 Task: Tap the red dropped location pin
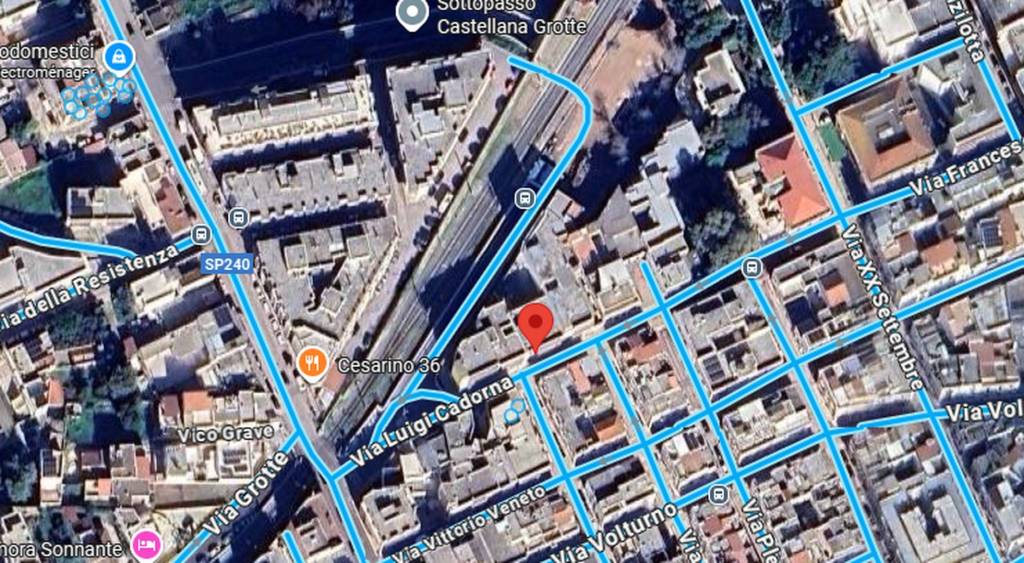click(536, 325)
